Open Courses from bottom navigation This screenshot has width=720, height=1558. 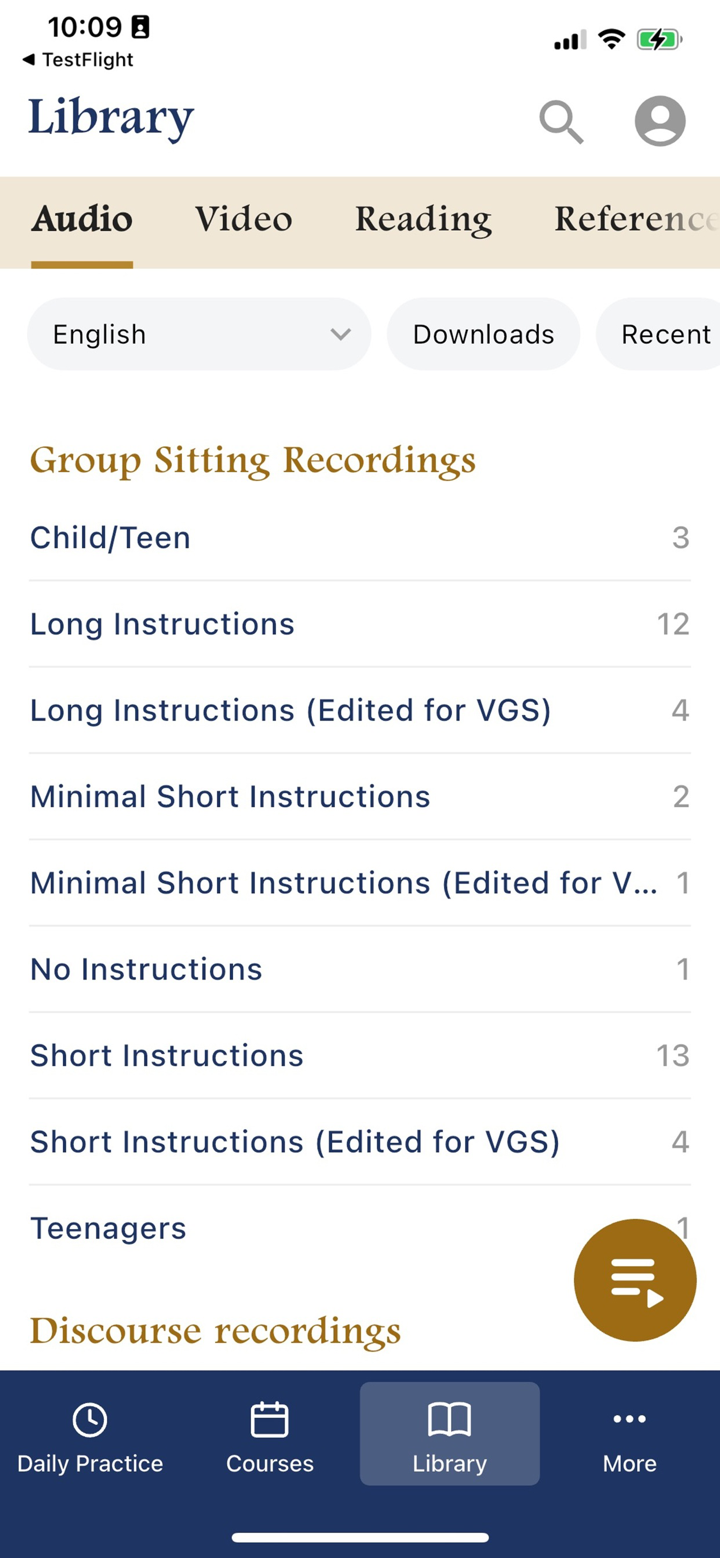pyautogui.click(x=269, y=1433)
